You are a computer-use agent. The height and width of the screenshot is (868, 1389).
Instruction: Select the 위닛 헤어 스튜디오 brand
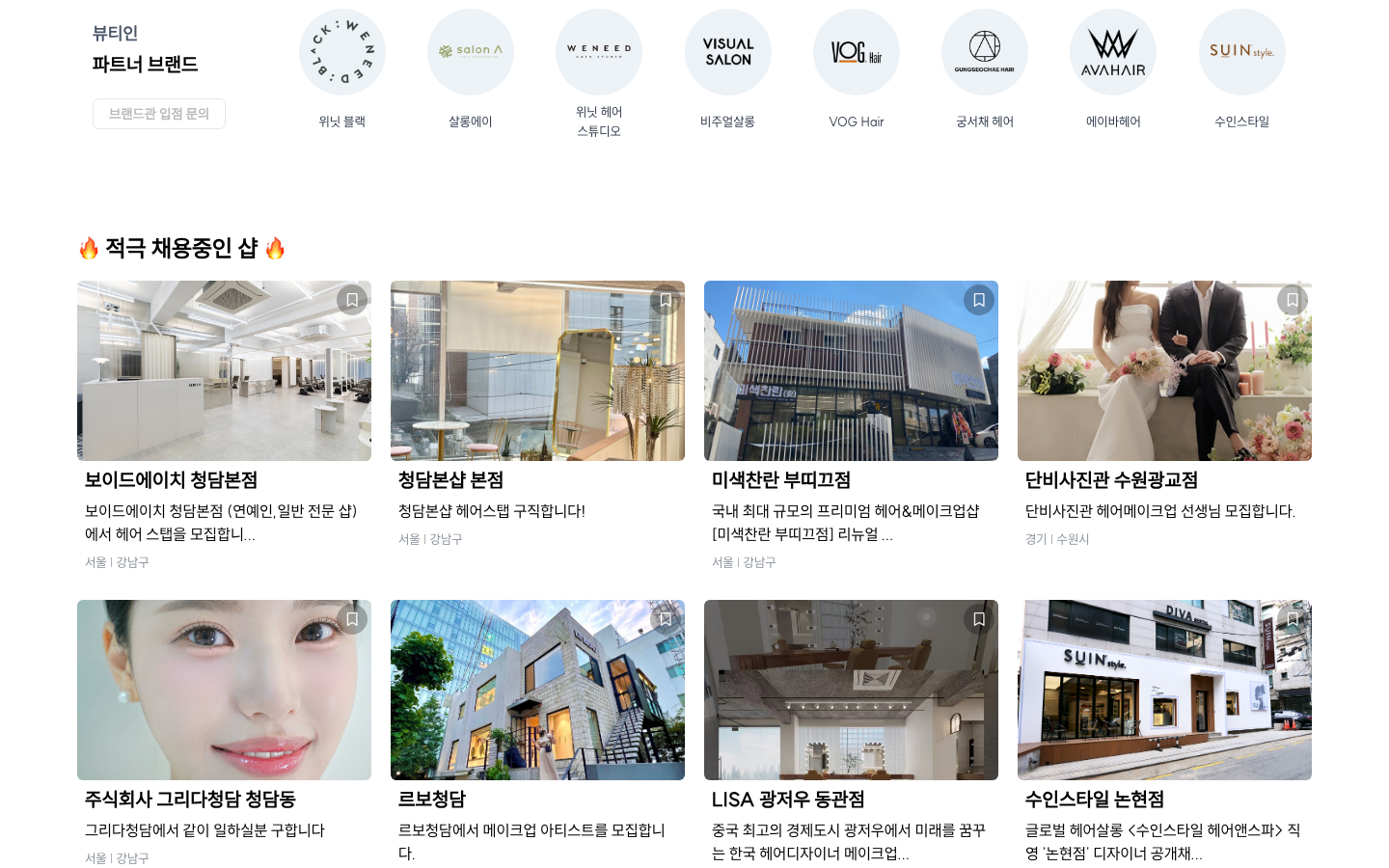[598, 53]
